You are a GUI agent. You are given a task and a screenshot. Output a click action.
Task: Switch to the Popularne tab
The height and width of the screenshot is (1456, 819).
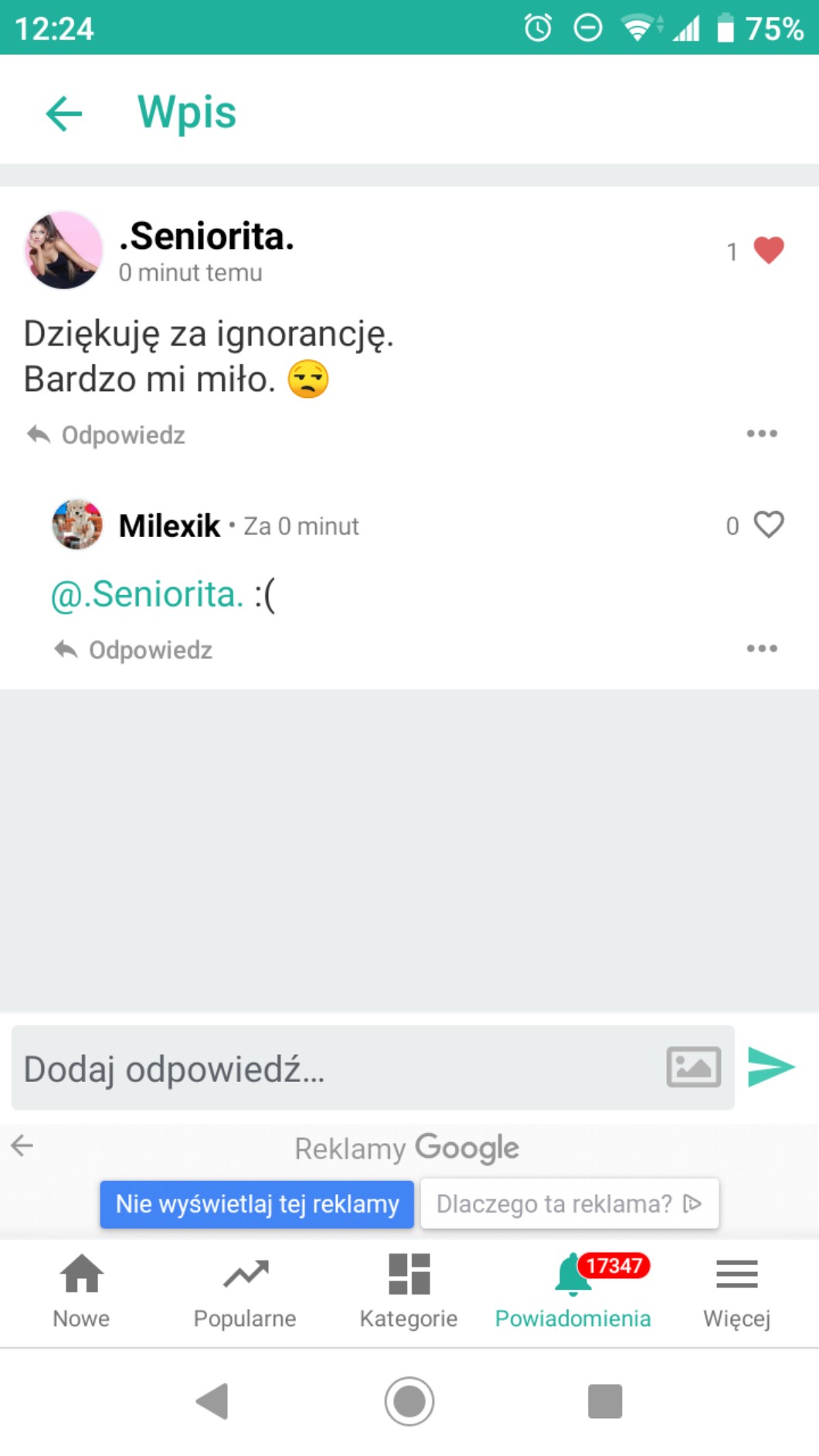(x=245, y=1290)
